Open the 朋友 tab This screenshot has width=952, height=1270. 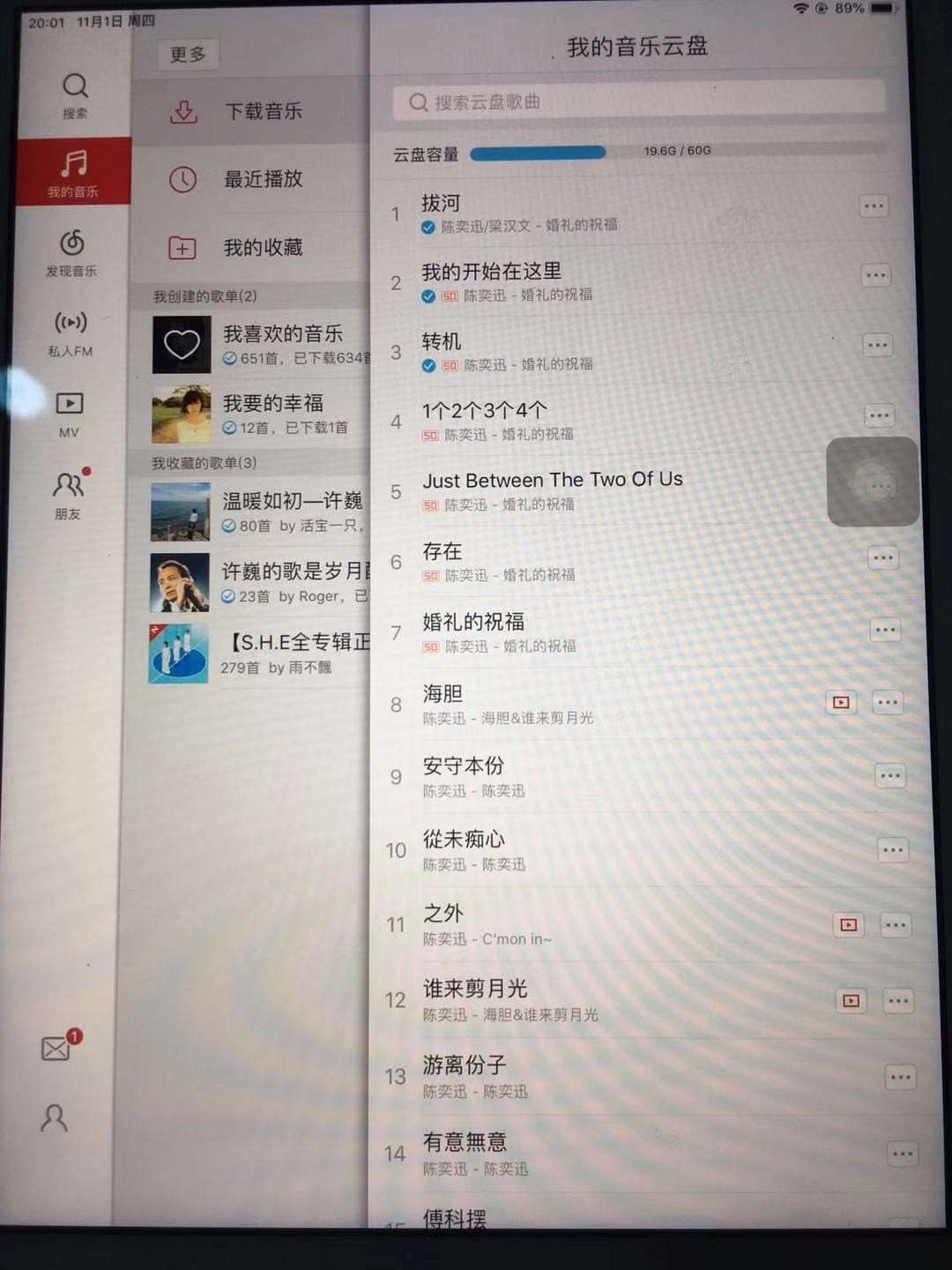click(69, 494)
